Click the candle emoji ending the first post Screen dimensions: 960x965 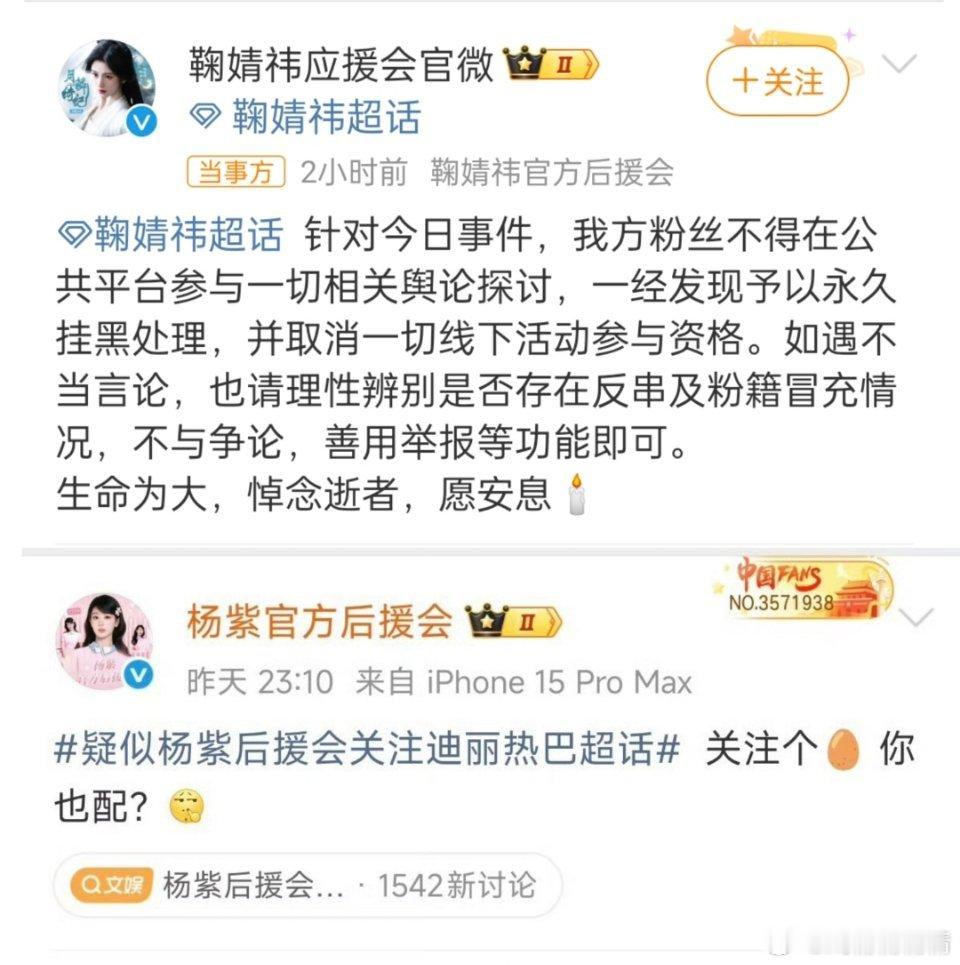[577, 497]
